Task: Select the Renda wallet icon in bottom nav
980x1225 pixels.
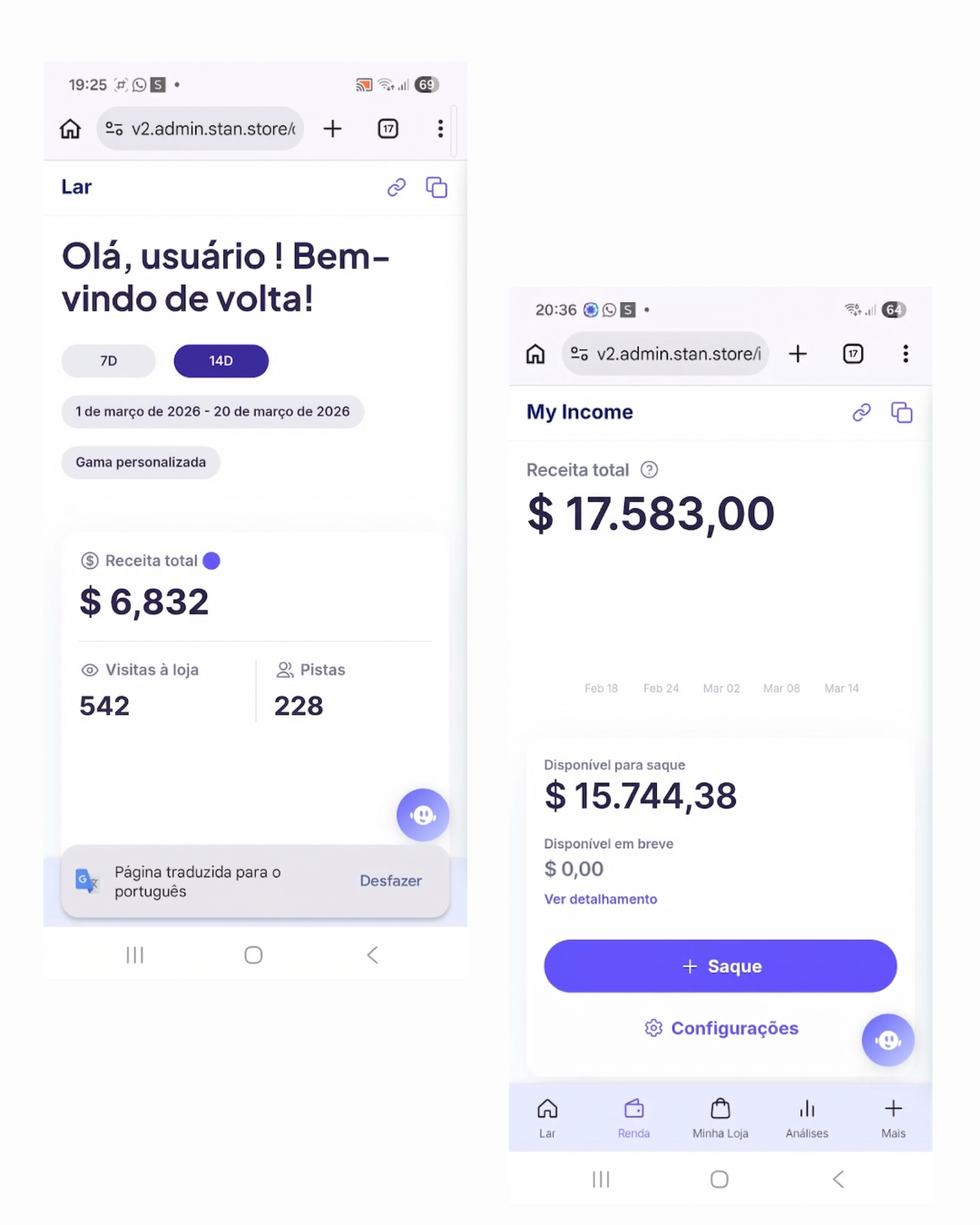Action: coord(633,1116)
